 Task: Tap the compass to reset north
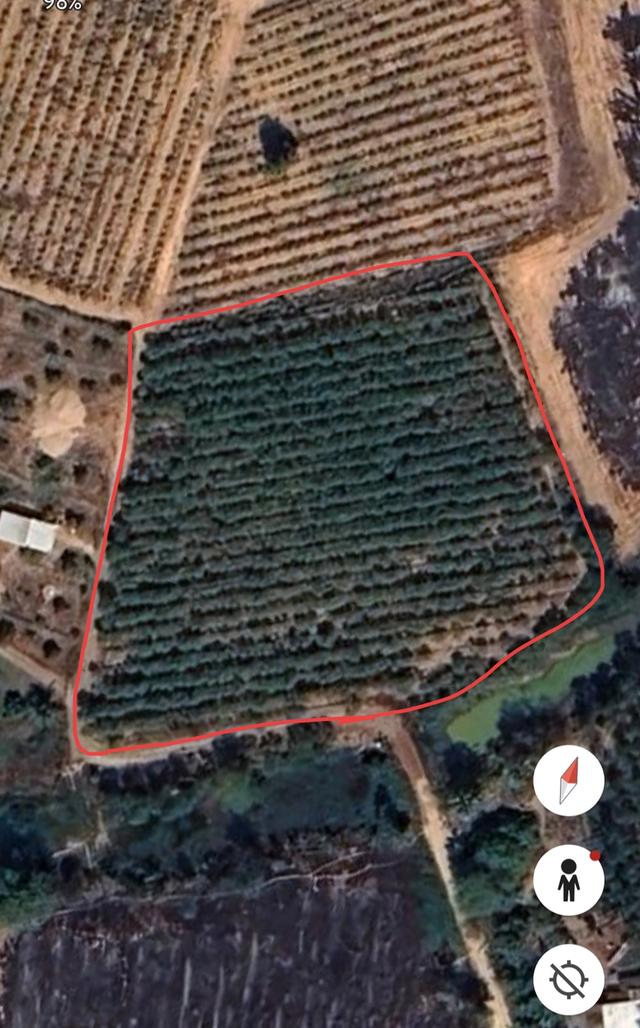pos(569,780)
